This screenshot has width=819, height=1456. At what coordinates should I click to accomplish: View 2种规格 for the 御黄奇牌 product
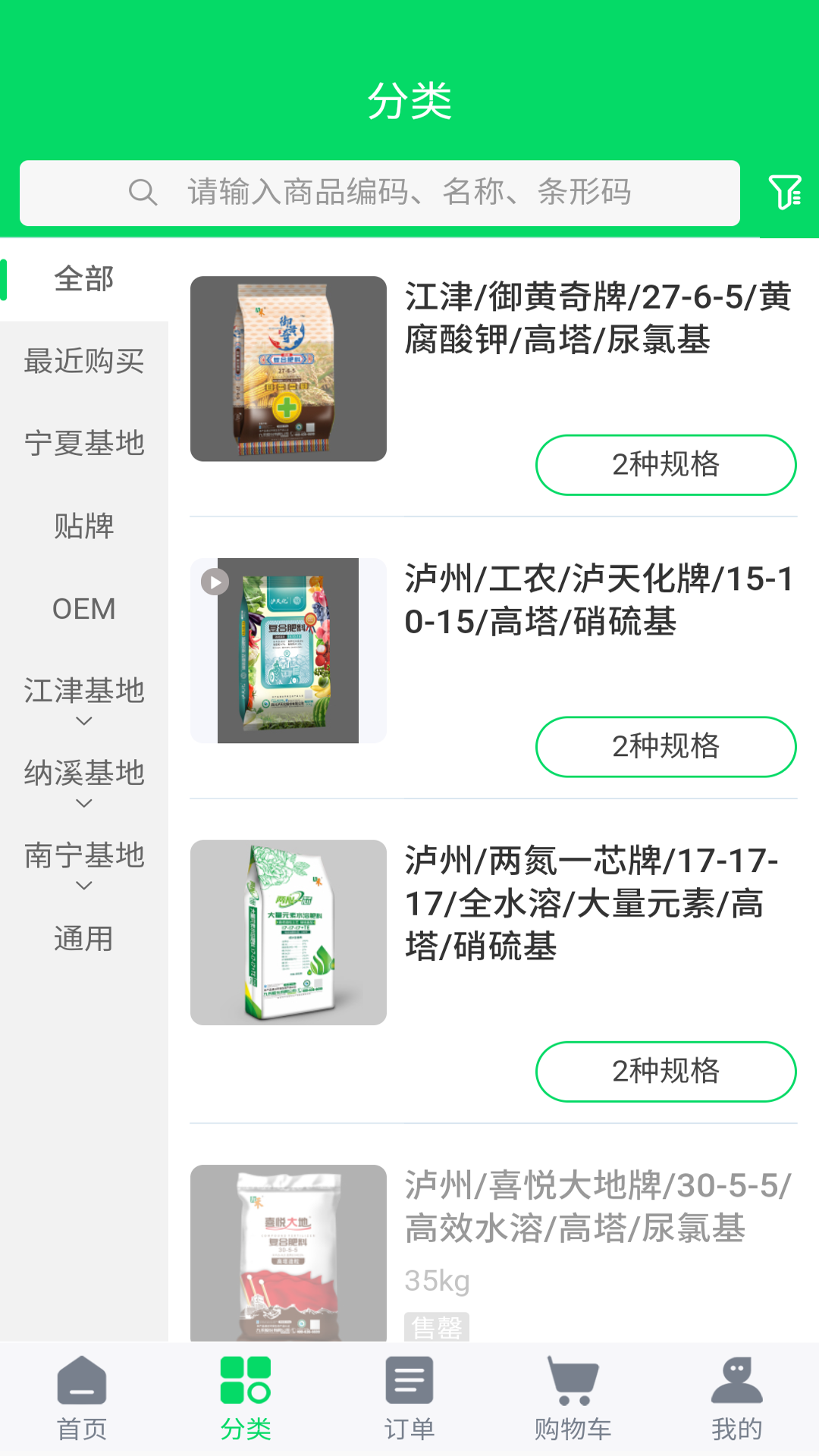pos(665,465)
